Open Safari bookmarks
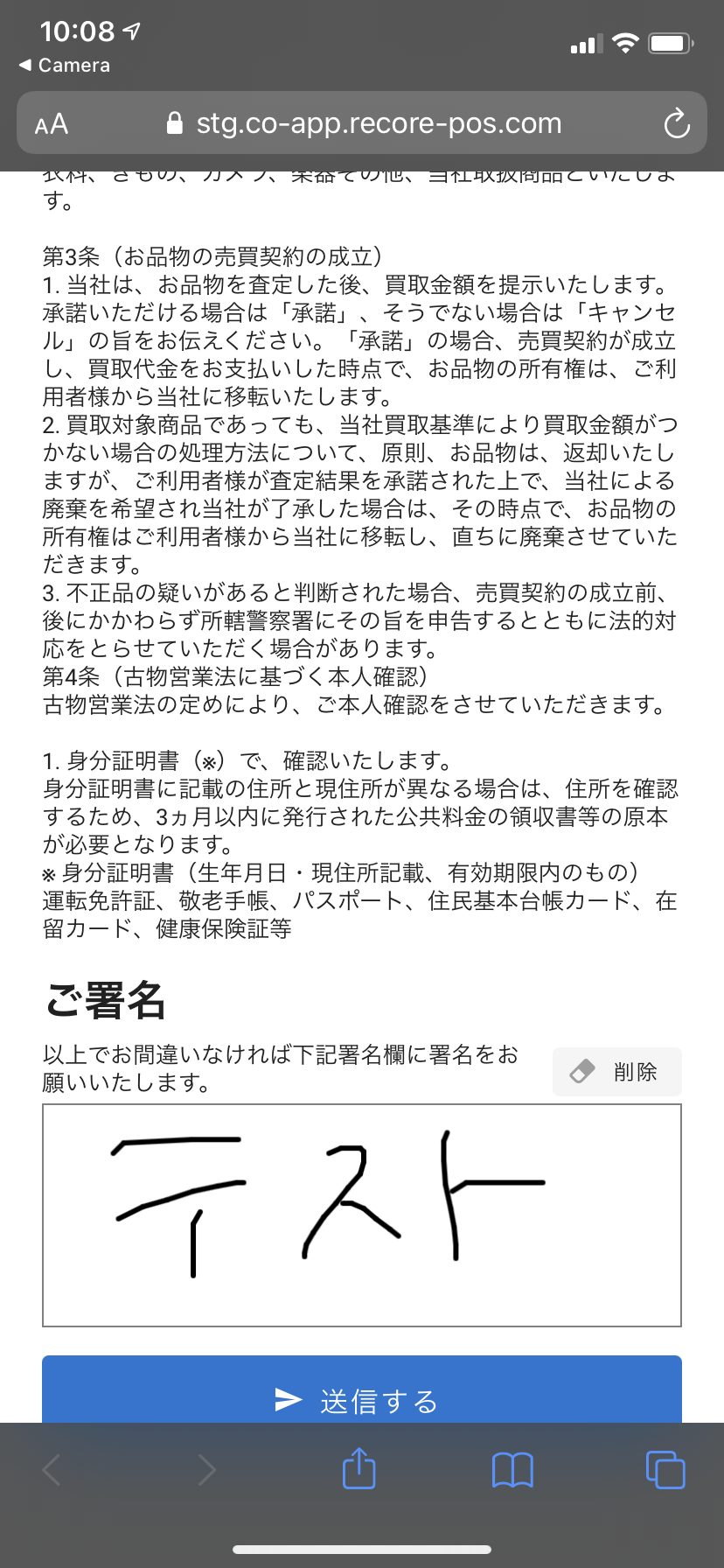The height and width of the screenshot is (1568, 724). click(512, 1470)
